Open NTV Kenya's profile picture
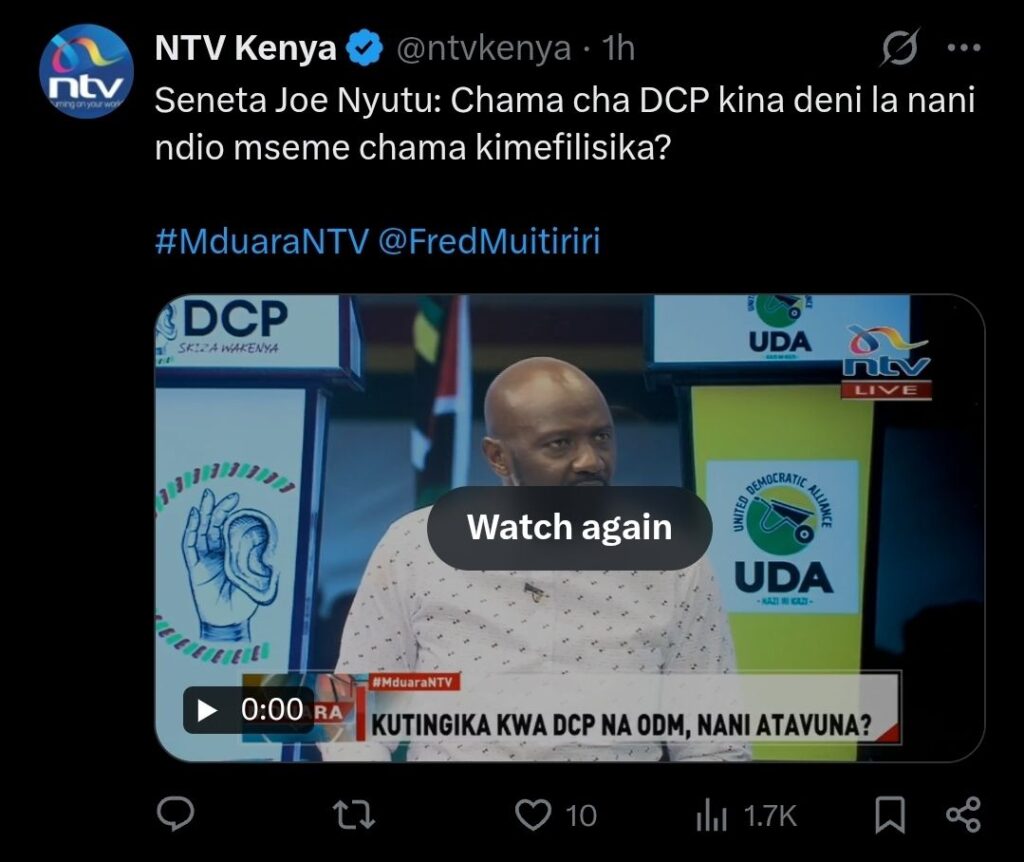Viewport: 1024px width, 862px height. (86, 70)
